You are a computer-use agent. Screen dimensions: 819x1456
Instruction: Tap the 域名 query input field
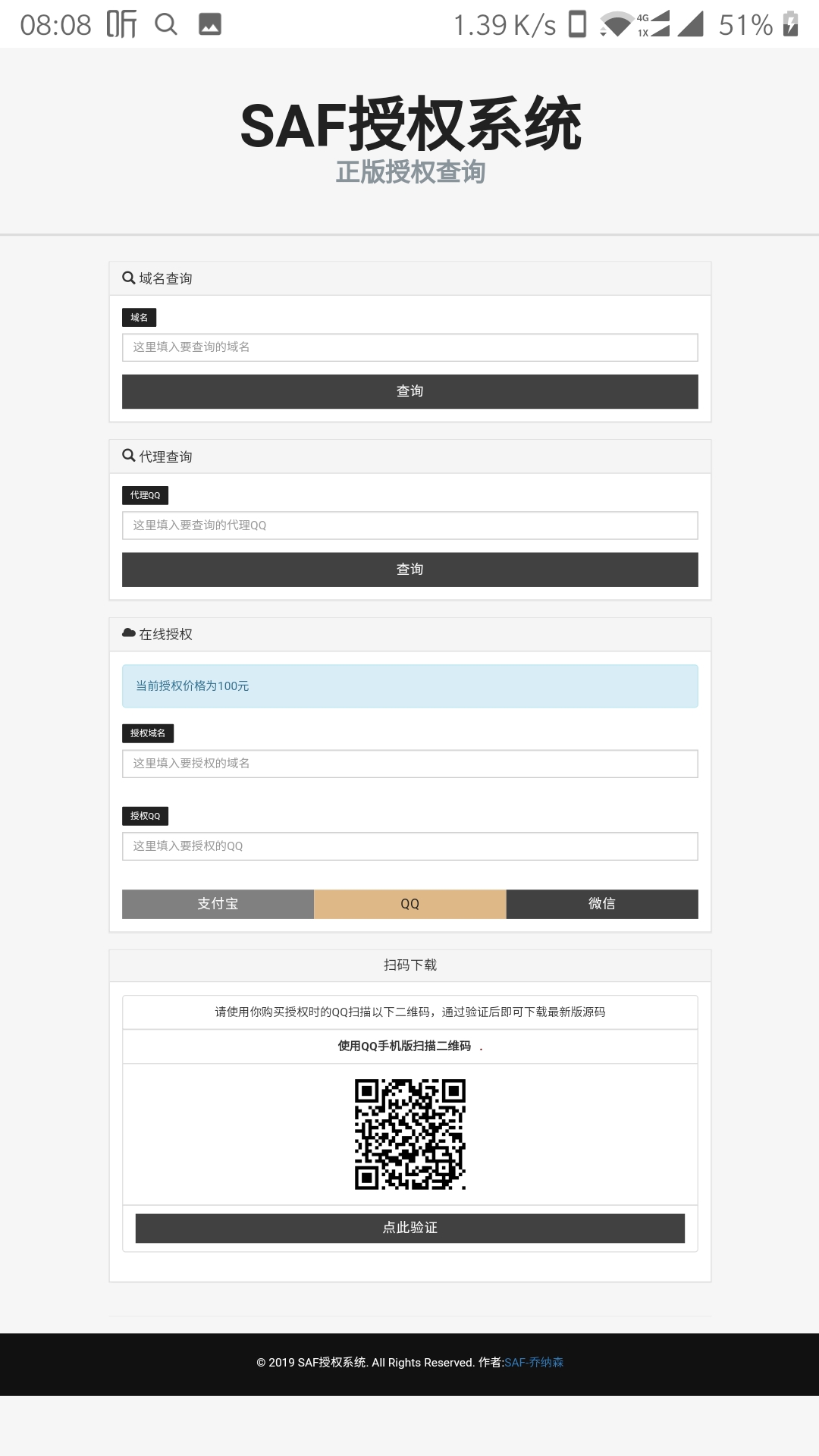click(x=409, y=347)
